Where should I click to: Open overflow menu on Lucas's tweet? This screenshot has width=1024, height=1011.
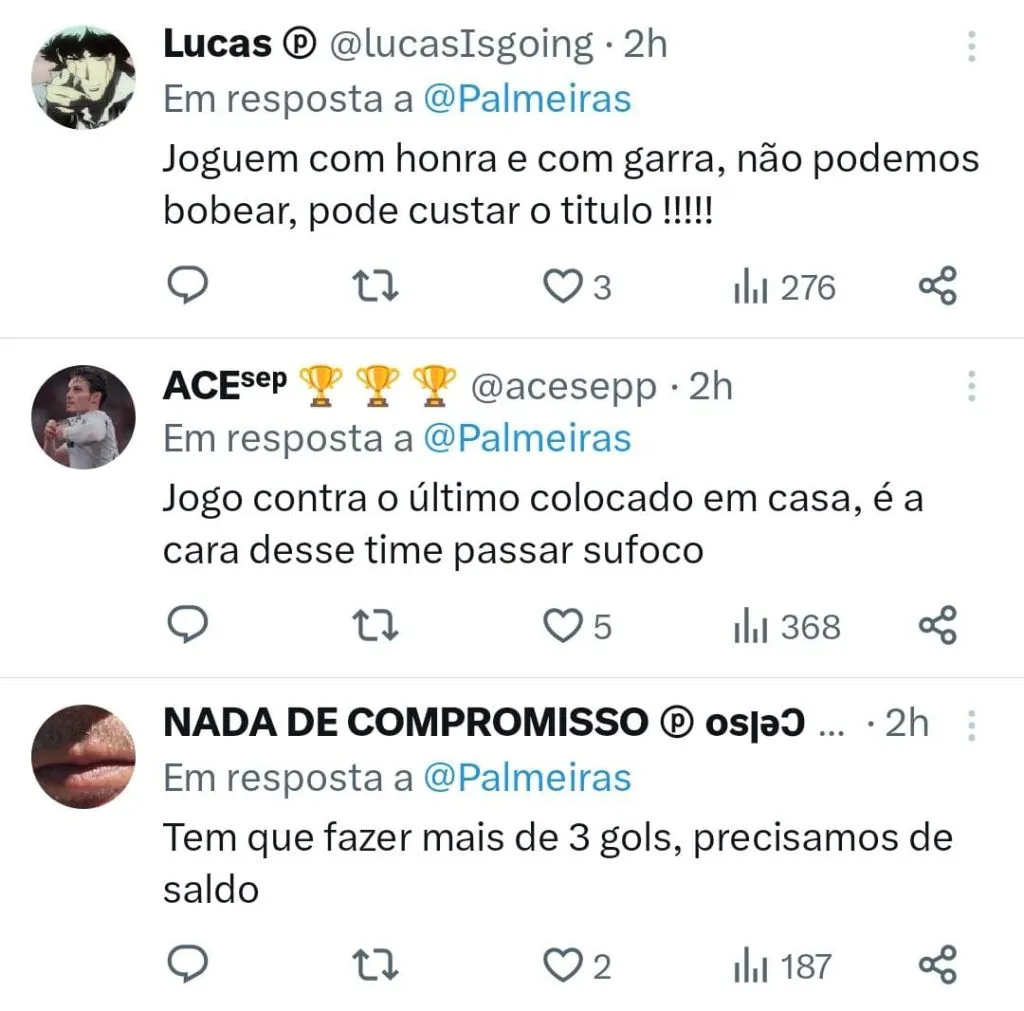click(x=971, y=46)
